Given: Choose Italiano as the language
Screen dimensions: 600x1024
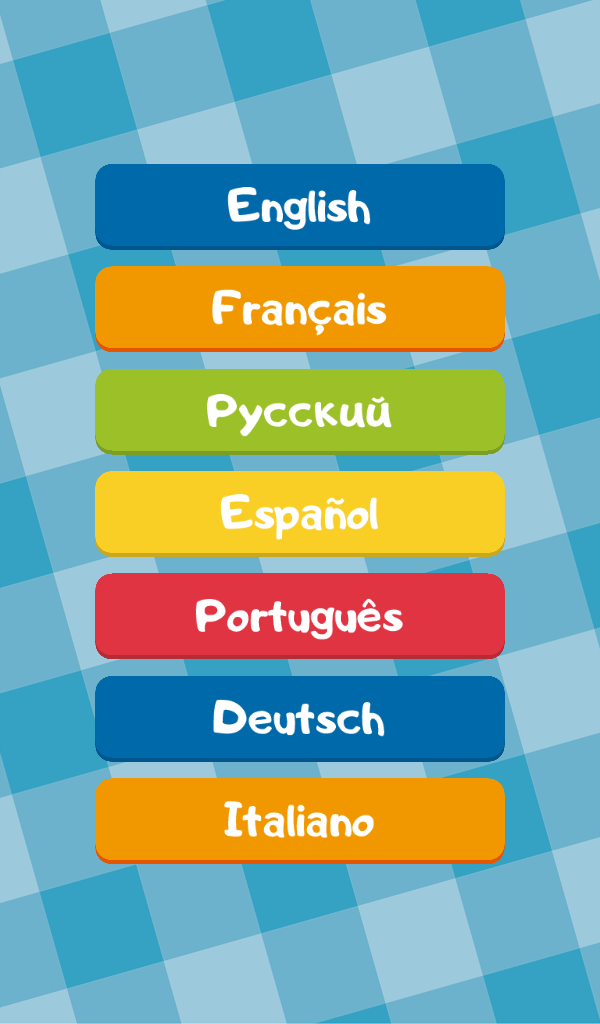Looking at the screenshot, I should click(x=300, y=820).
